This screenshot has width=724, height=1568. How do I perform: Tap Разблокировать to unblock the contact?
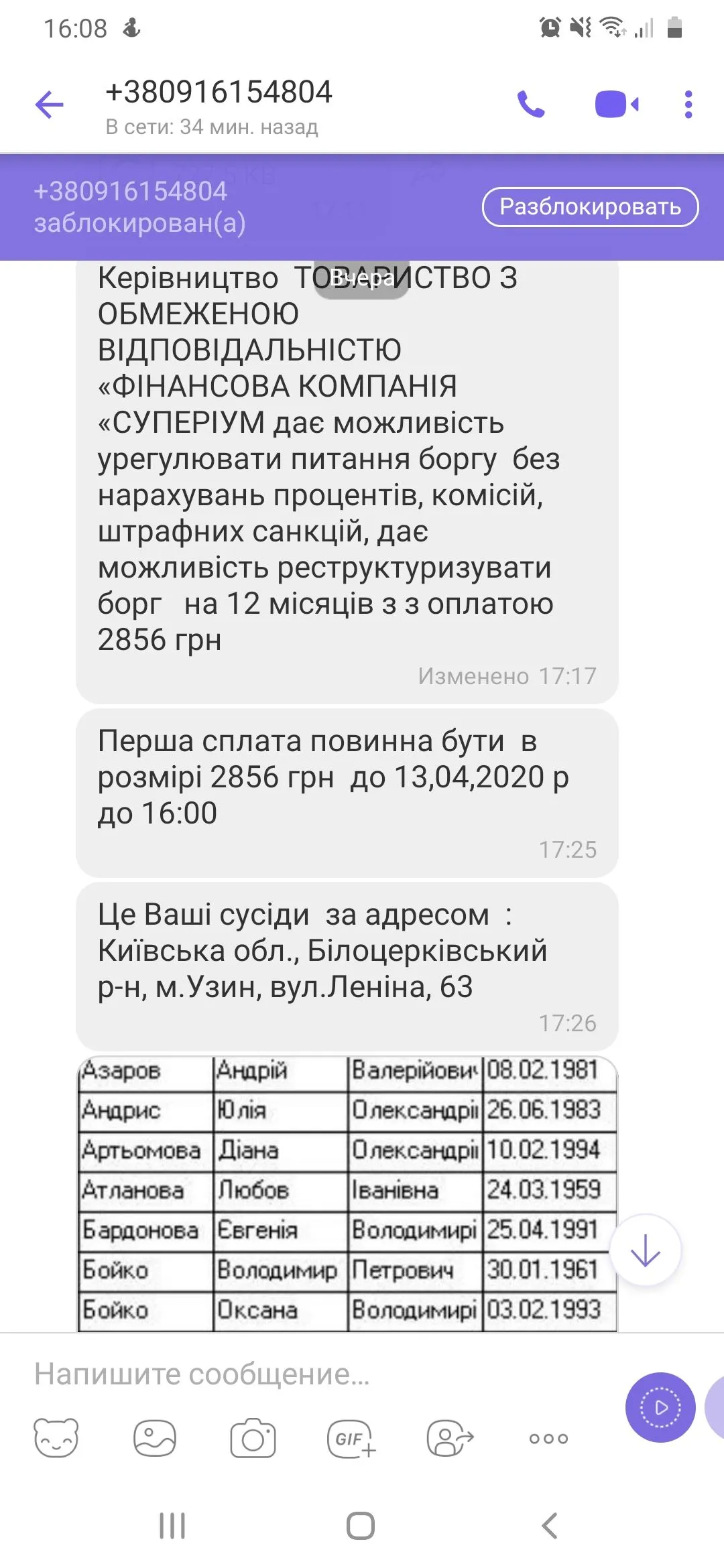coord(590,207)
